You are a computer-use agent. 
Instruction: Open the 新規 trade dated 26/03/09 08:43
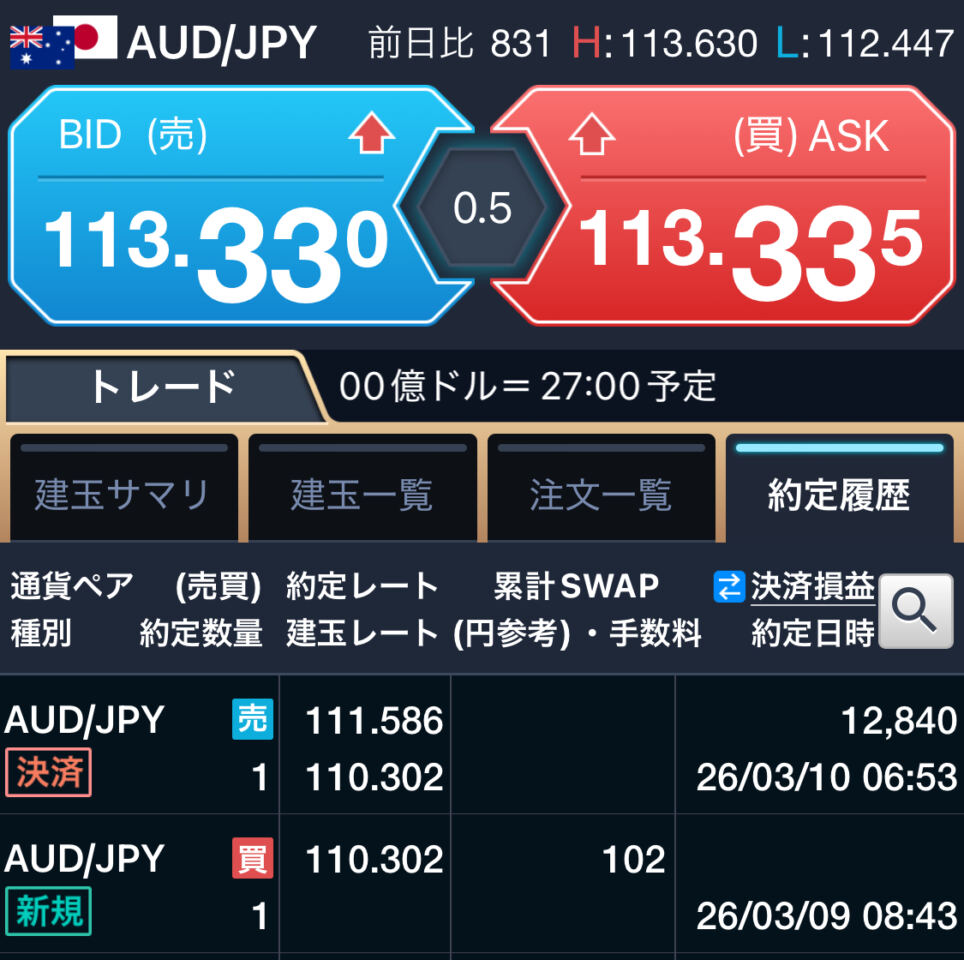click(x=480, y=886)
